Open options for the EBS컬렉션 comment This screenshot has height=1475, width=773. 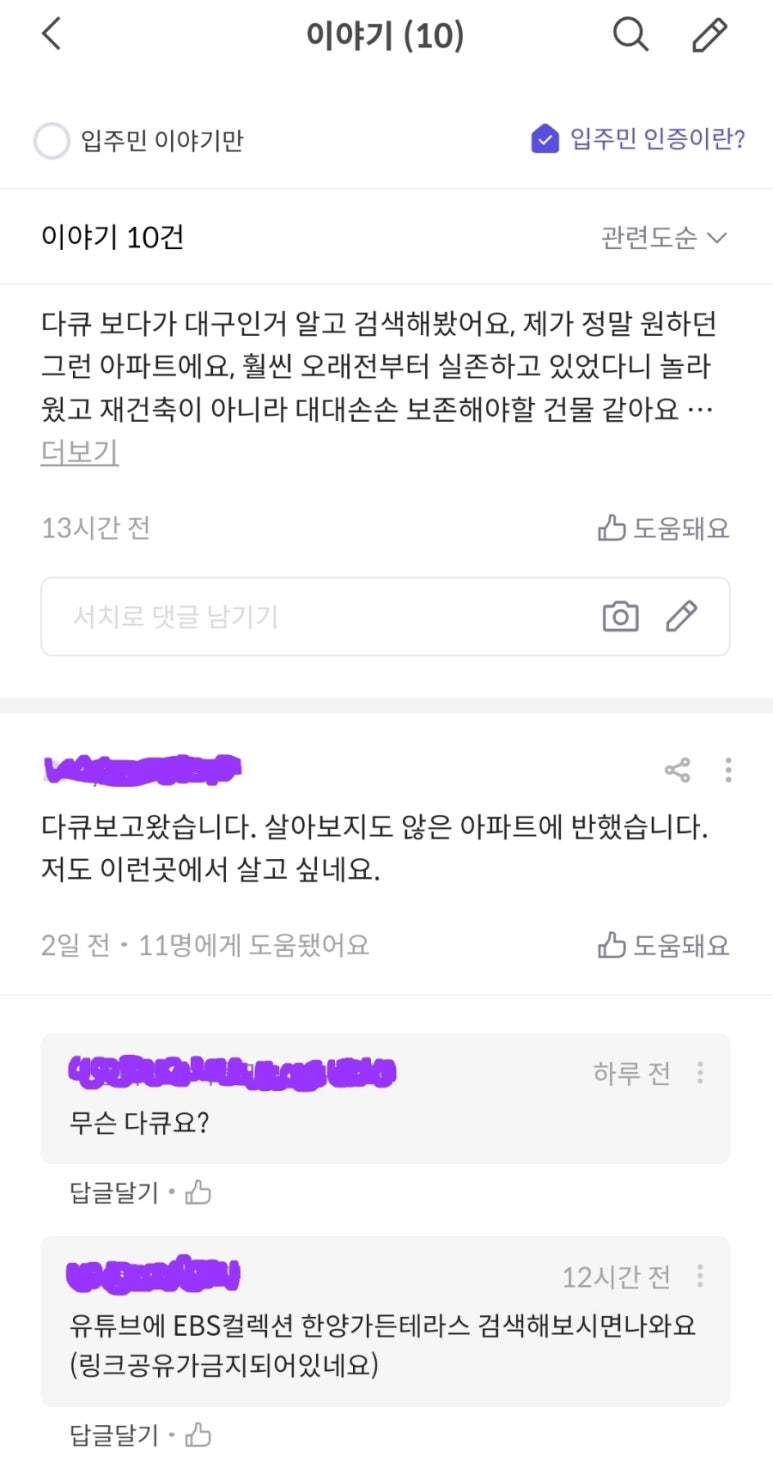coord(700,1276)
